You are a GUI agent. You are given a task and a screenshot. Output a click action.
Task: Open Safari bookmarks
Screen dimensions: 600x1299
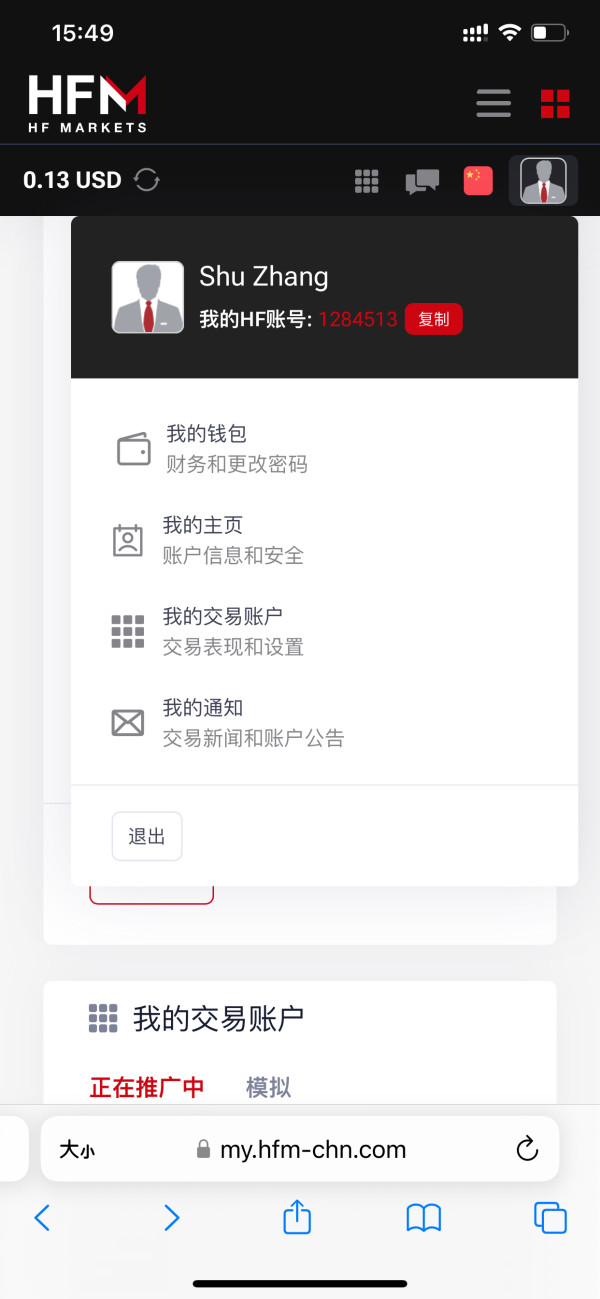pos(424,1217)
